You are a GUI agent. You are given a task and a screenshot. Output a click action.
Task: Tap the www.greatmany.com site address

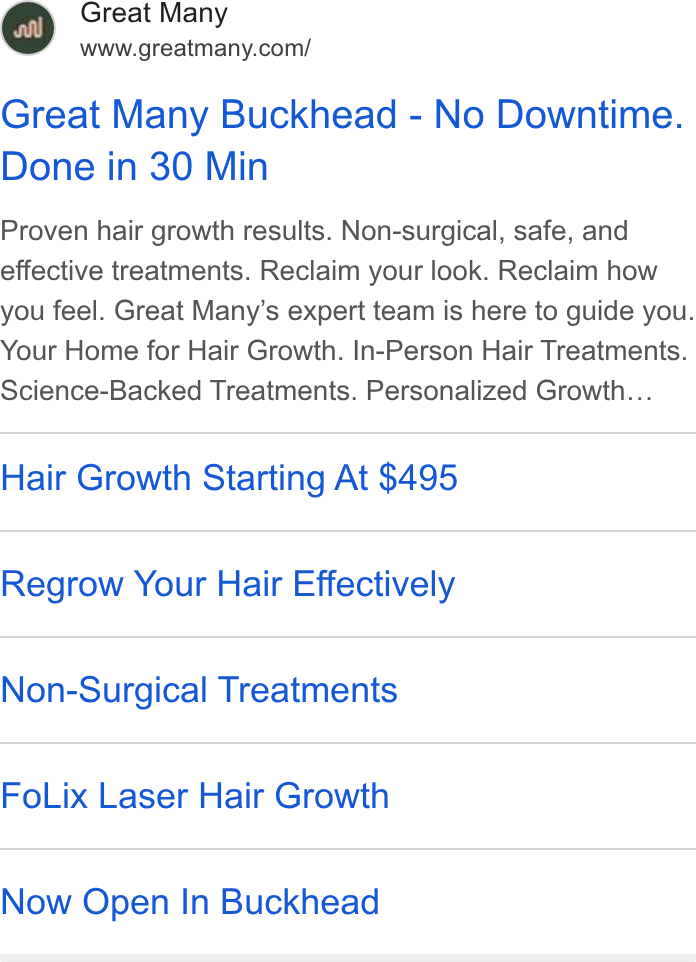(x=195, y=48)
